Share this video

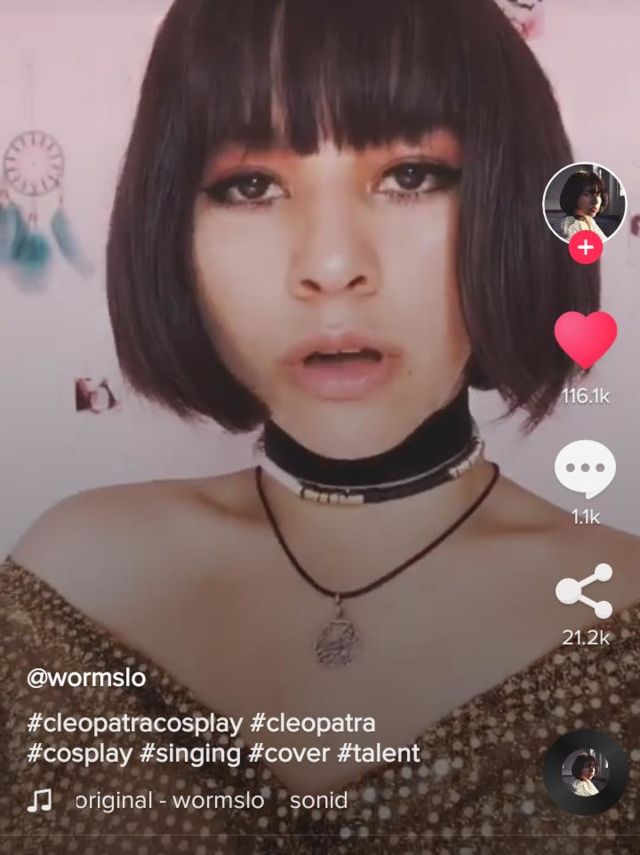(x=585, y=591)
